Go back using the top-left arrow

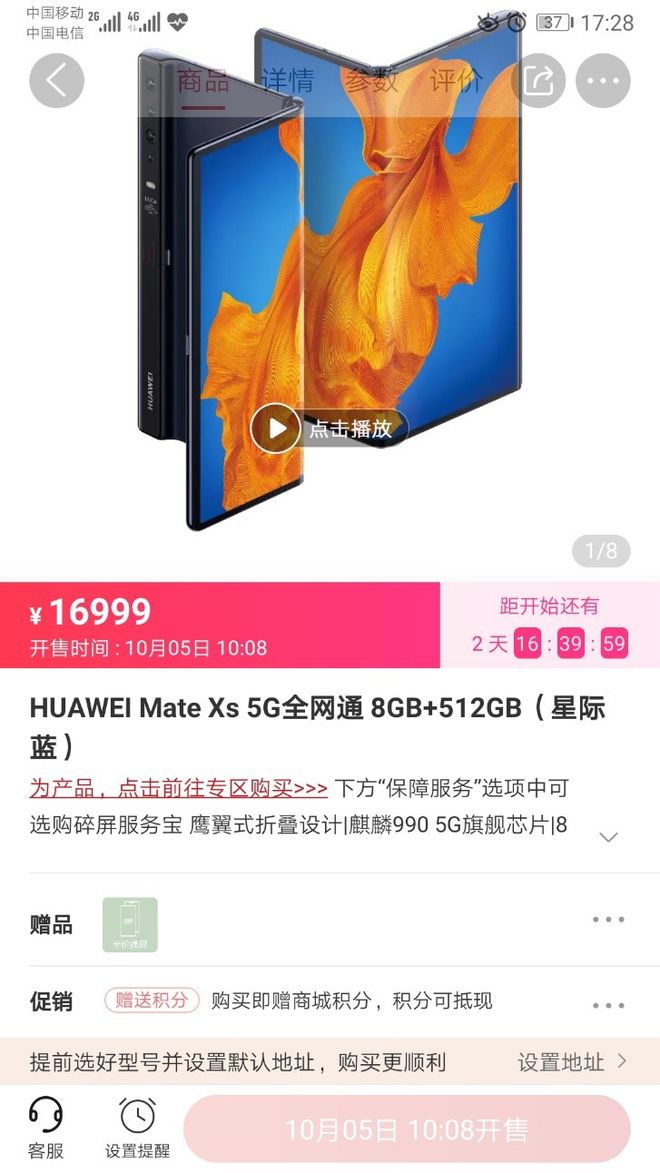pyautogui.click(x=57, y=81)
